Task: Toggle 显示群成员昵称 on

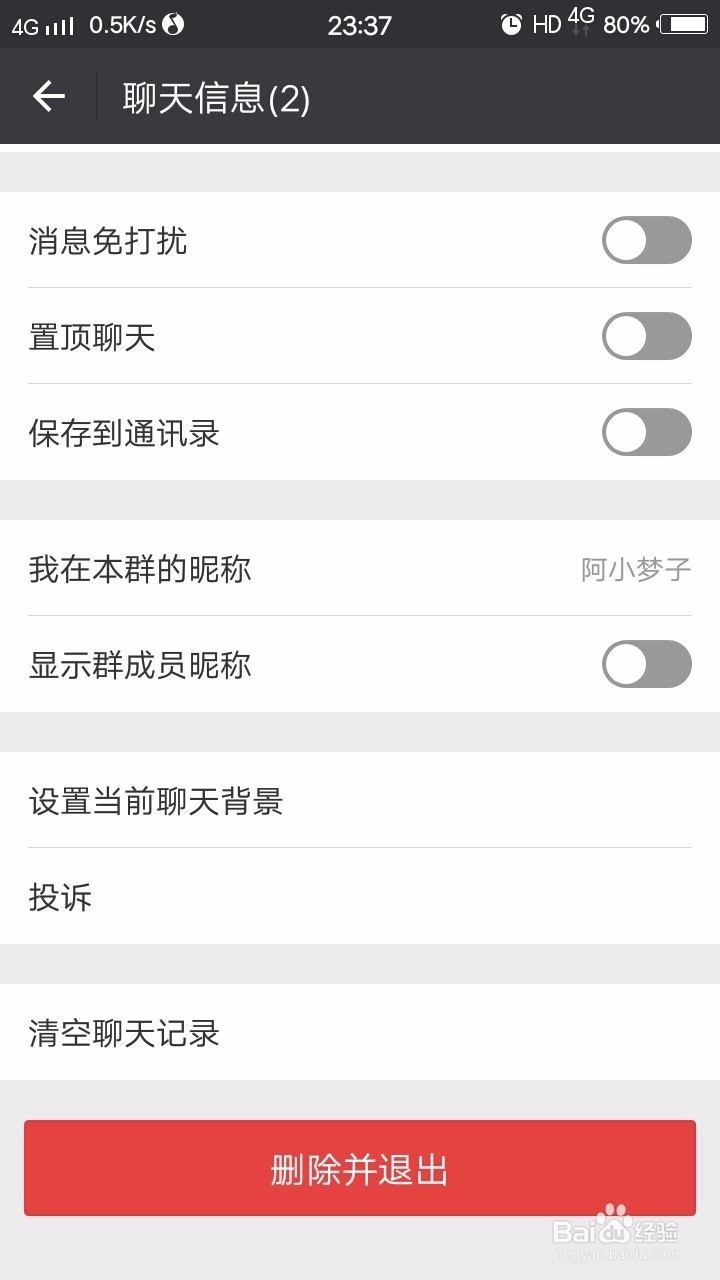Action: click(x=646, y=664)
